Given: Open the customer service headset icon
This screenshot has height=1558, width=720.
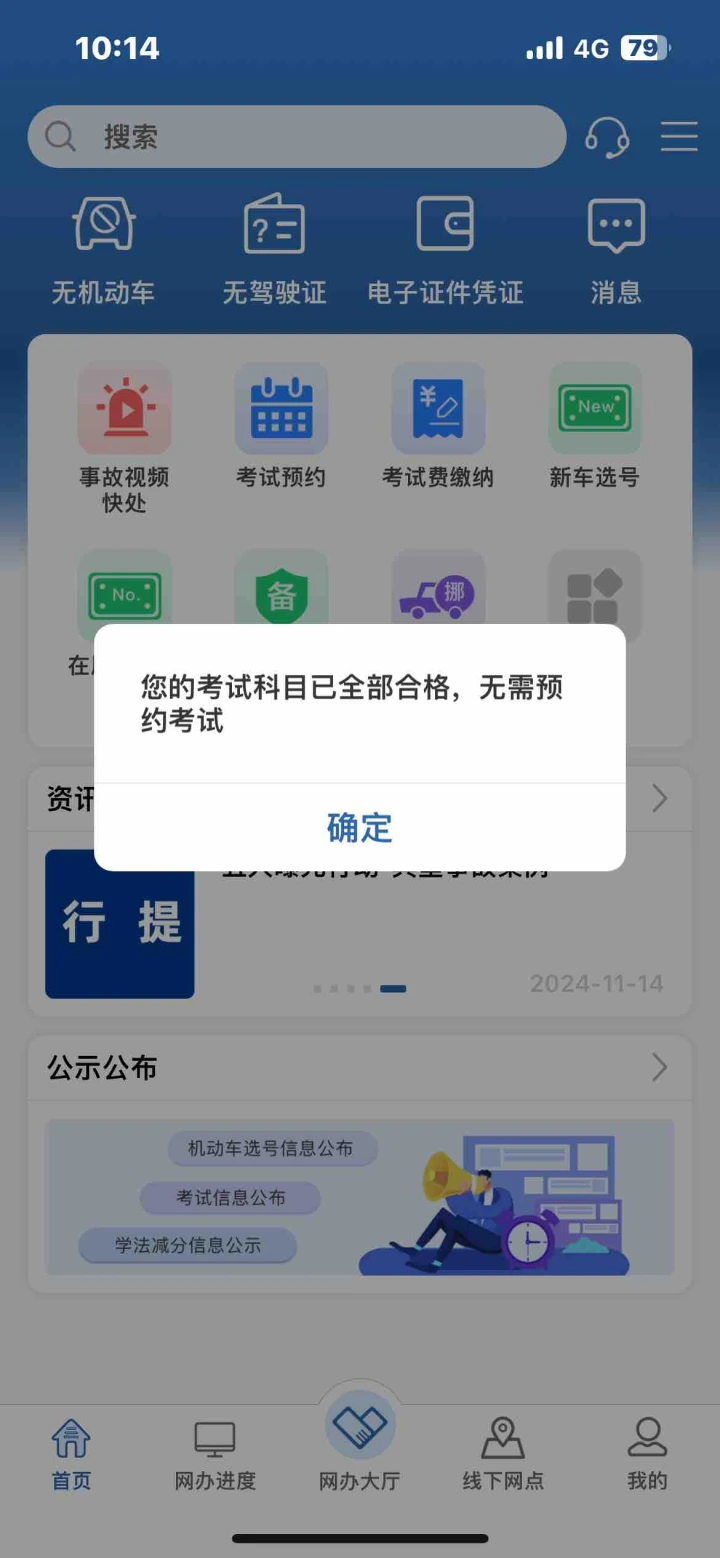Looking at the screenshot, I should coord(607,137).
